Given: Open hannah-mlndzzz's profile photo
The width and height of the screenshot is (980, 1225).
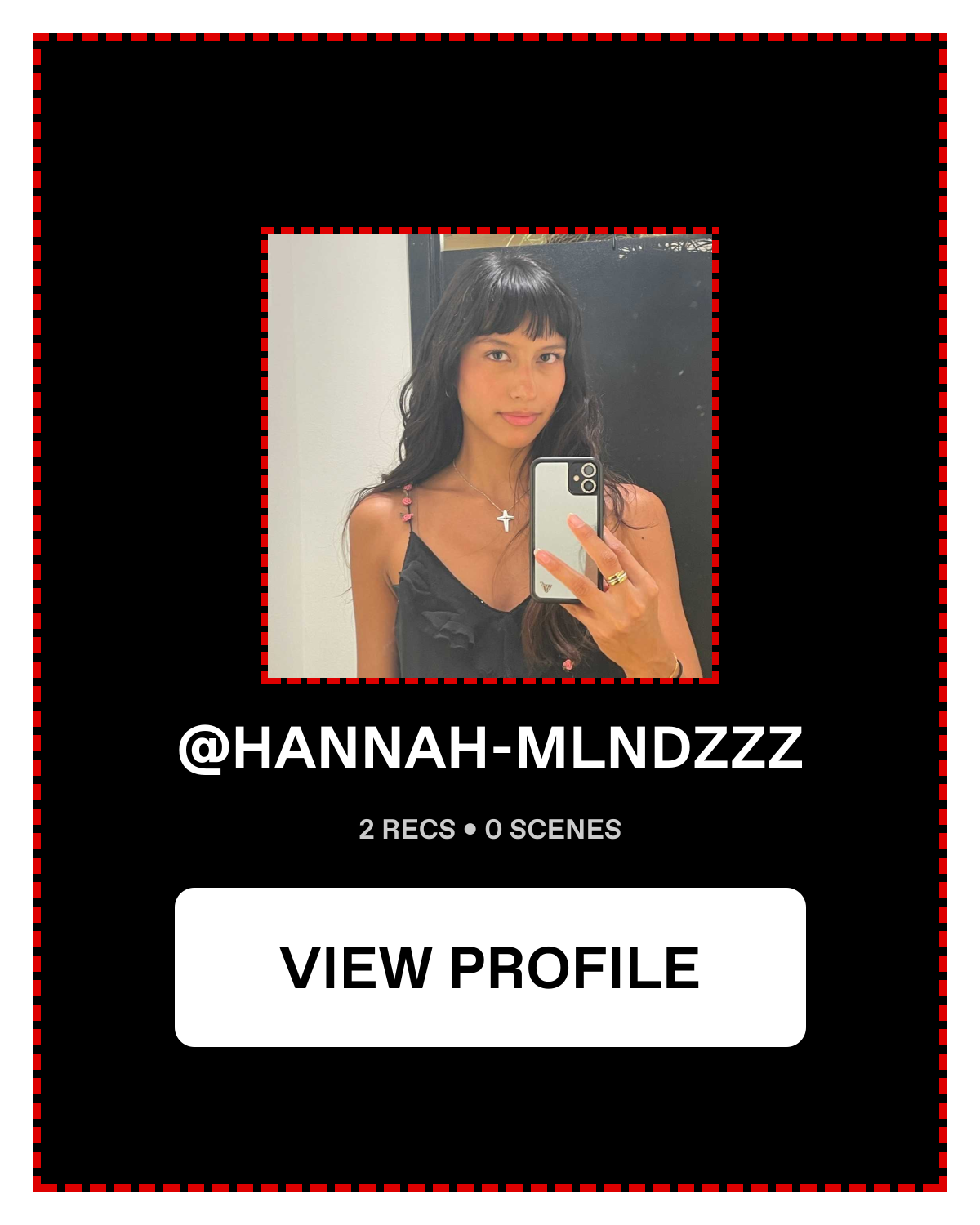Looking at the screenshot, I should [490, 455].
